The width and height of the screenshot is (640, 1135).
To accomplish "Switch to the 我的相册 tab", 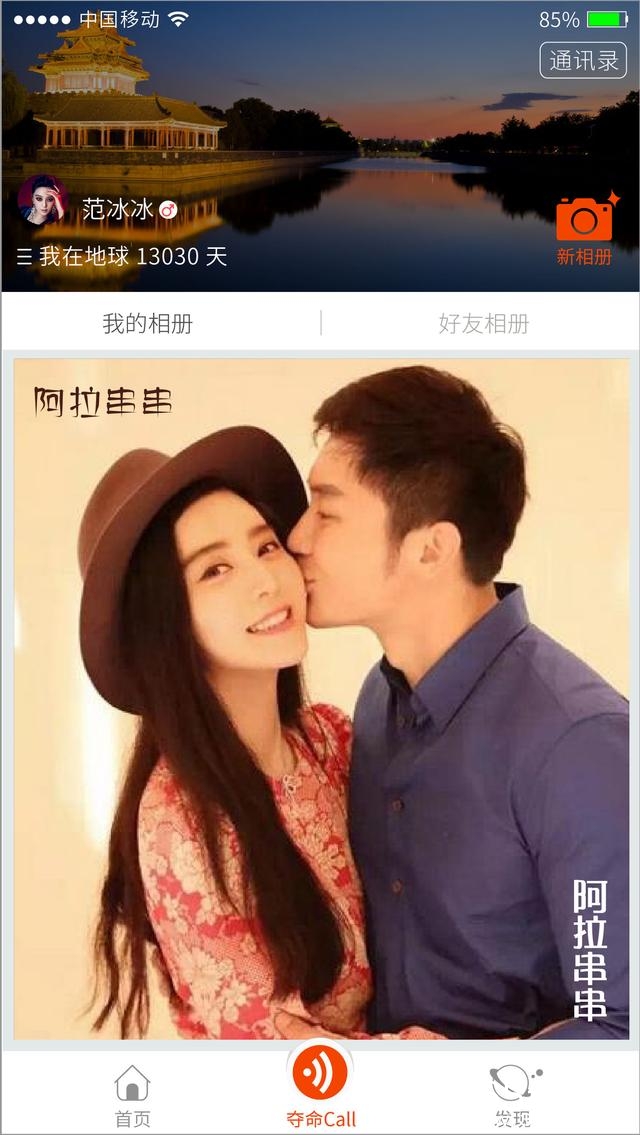I will click(148, 324).
